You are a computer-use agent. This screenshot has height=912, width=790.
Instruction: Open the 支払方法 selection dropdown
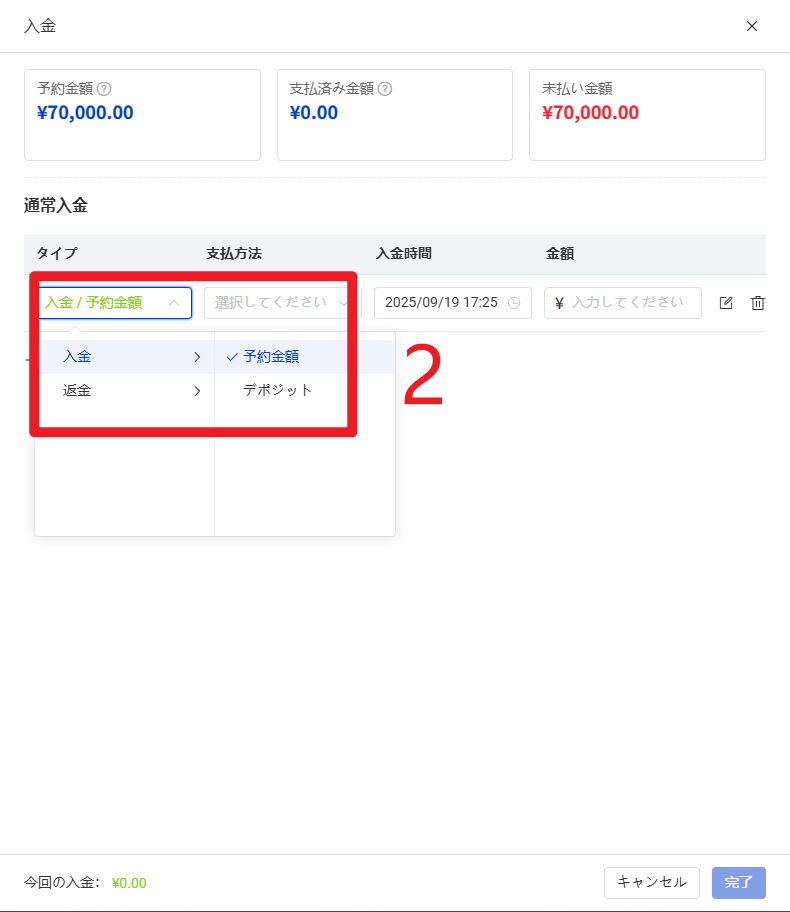(x=281, y=302)
